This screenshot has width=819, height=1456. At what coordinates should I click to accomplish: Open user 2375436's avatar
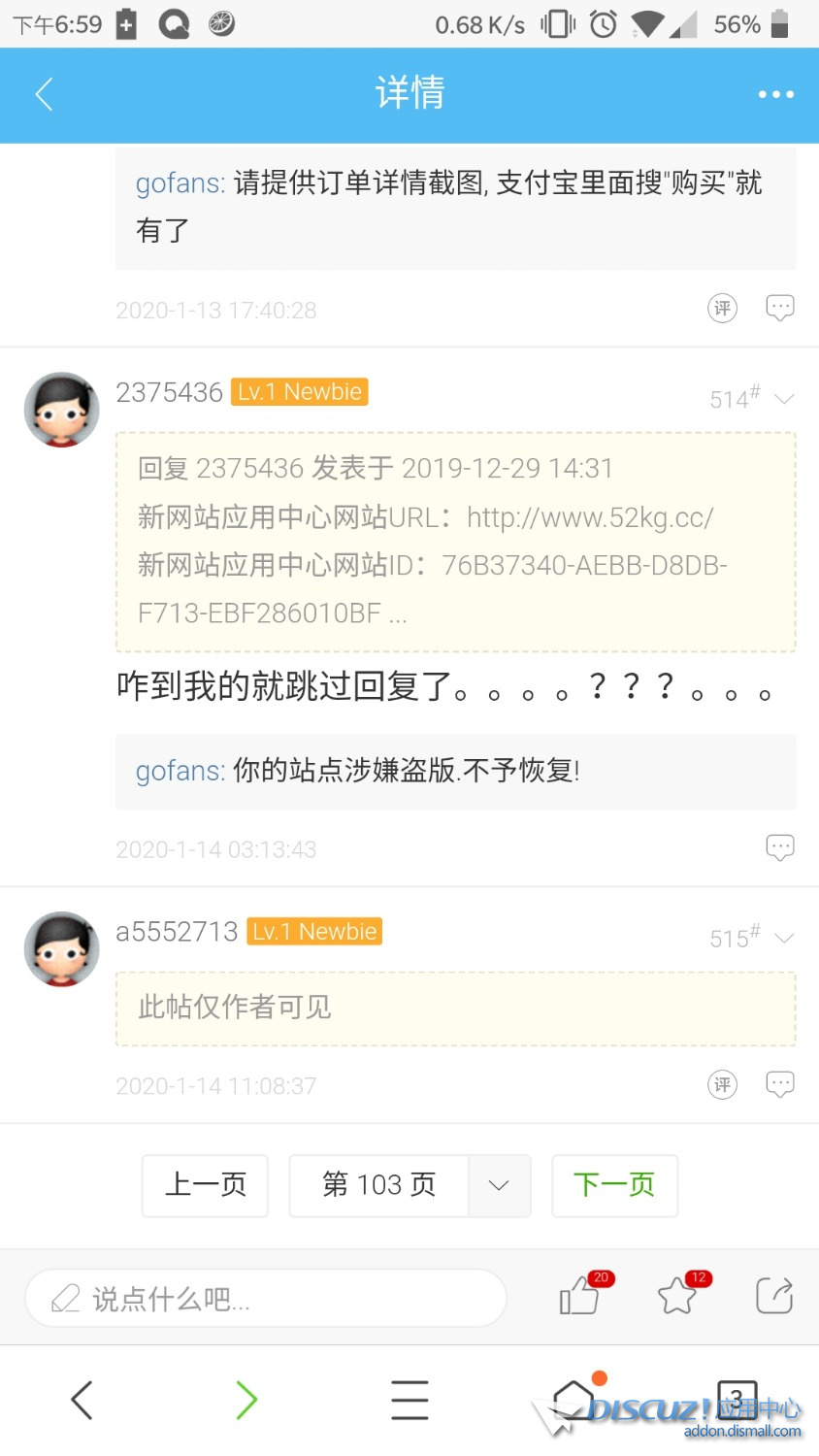coord(62,410)
